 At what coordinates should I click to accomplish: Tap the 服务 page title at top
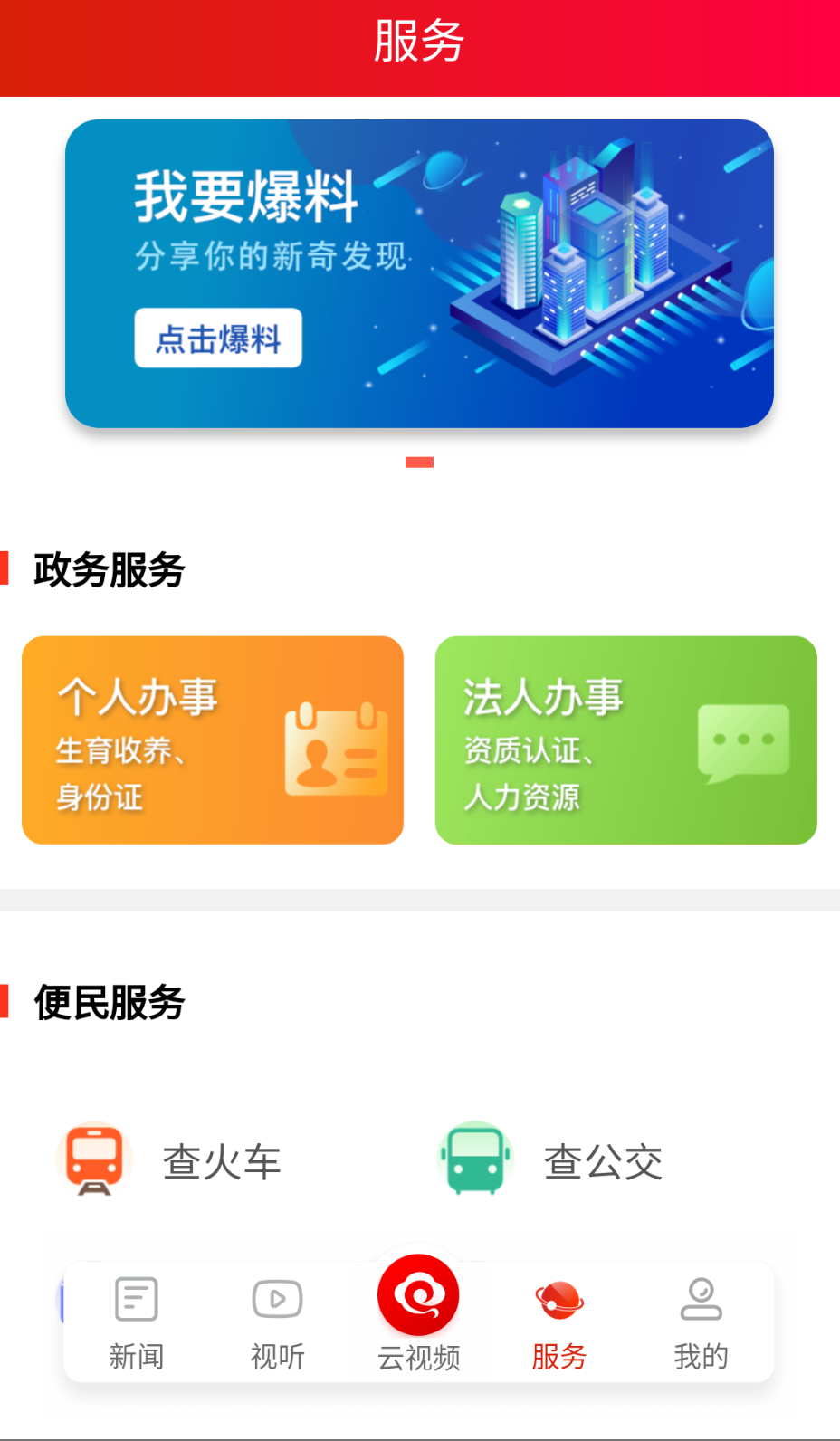tap(419, 40)
